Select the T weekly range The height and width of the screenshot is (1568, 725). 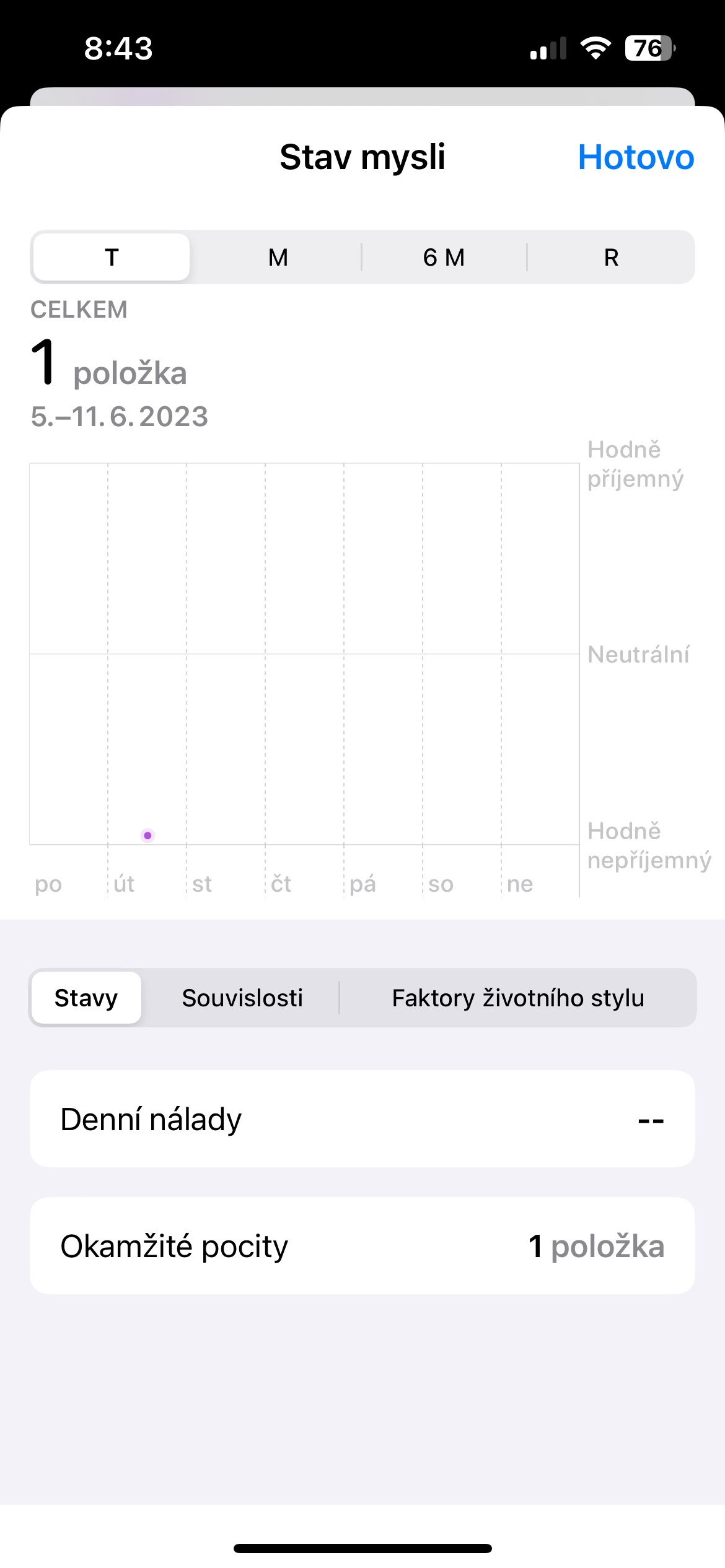[112, 257]
